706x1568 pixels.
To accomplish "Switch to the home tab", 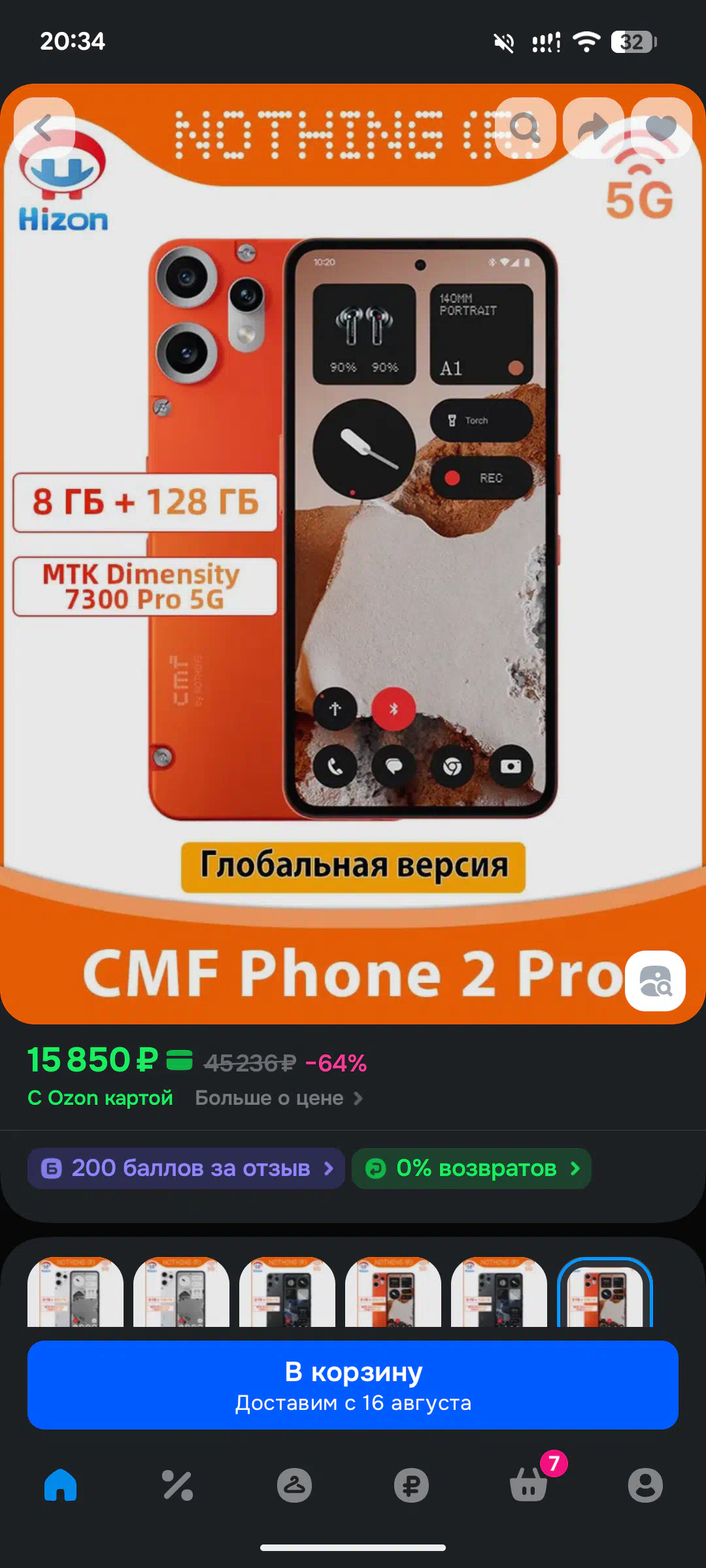I will click(60, 1485).
